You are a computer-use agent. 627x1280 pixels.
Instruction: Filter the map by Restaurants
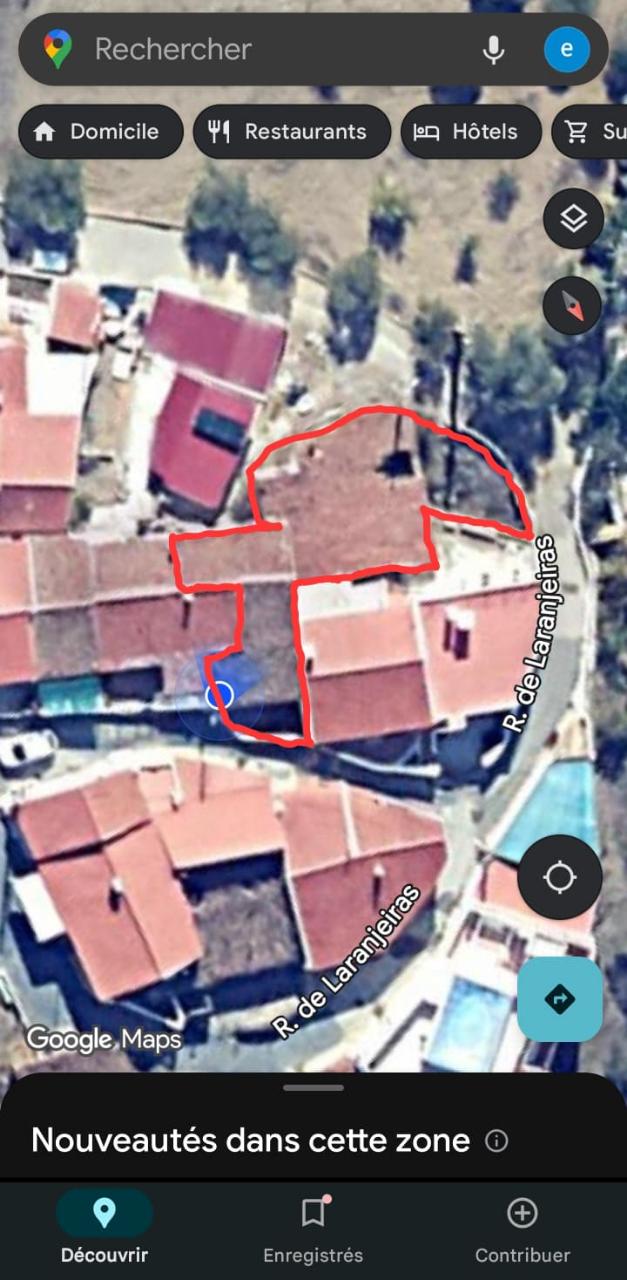[291, 132]
